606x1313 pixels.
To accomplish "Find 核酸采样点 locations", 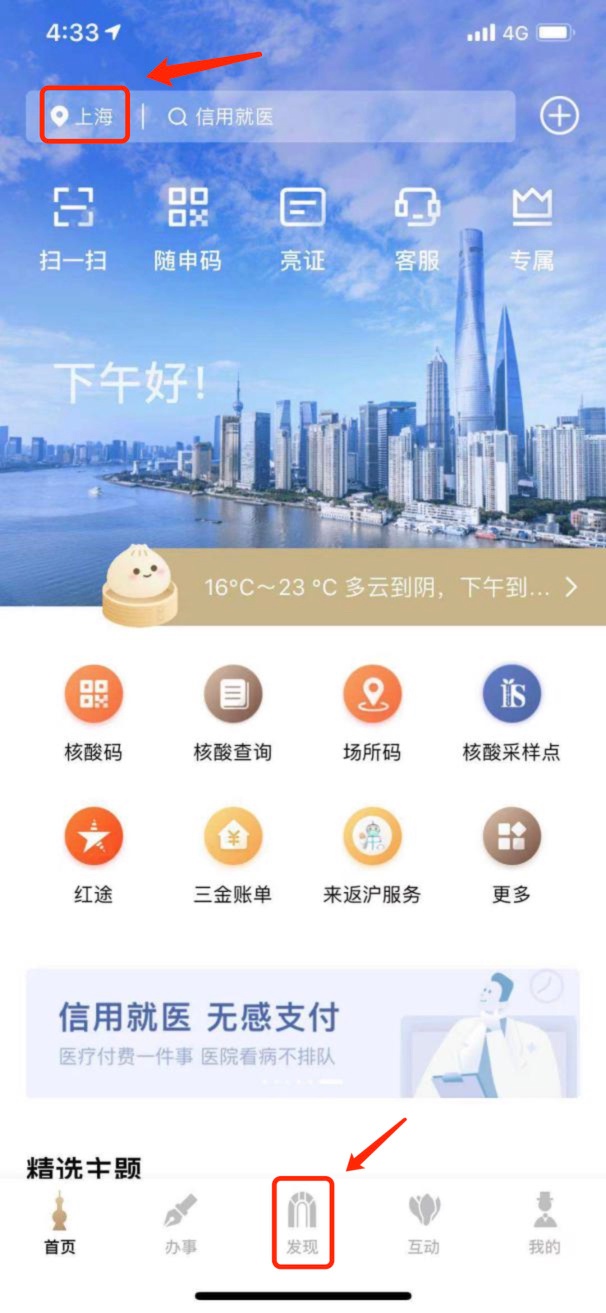I will (x=511, y=712).
